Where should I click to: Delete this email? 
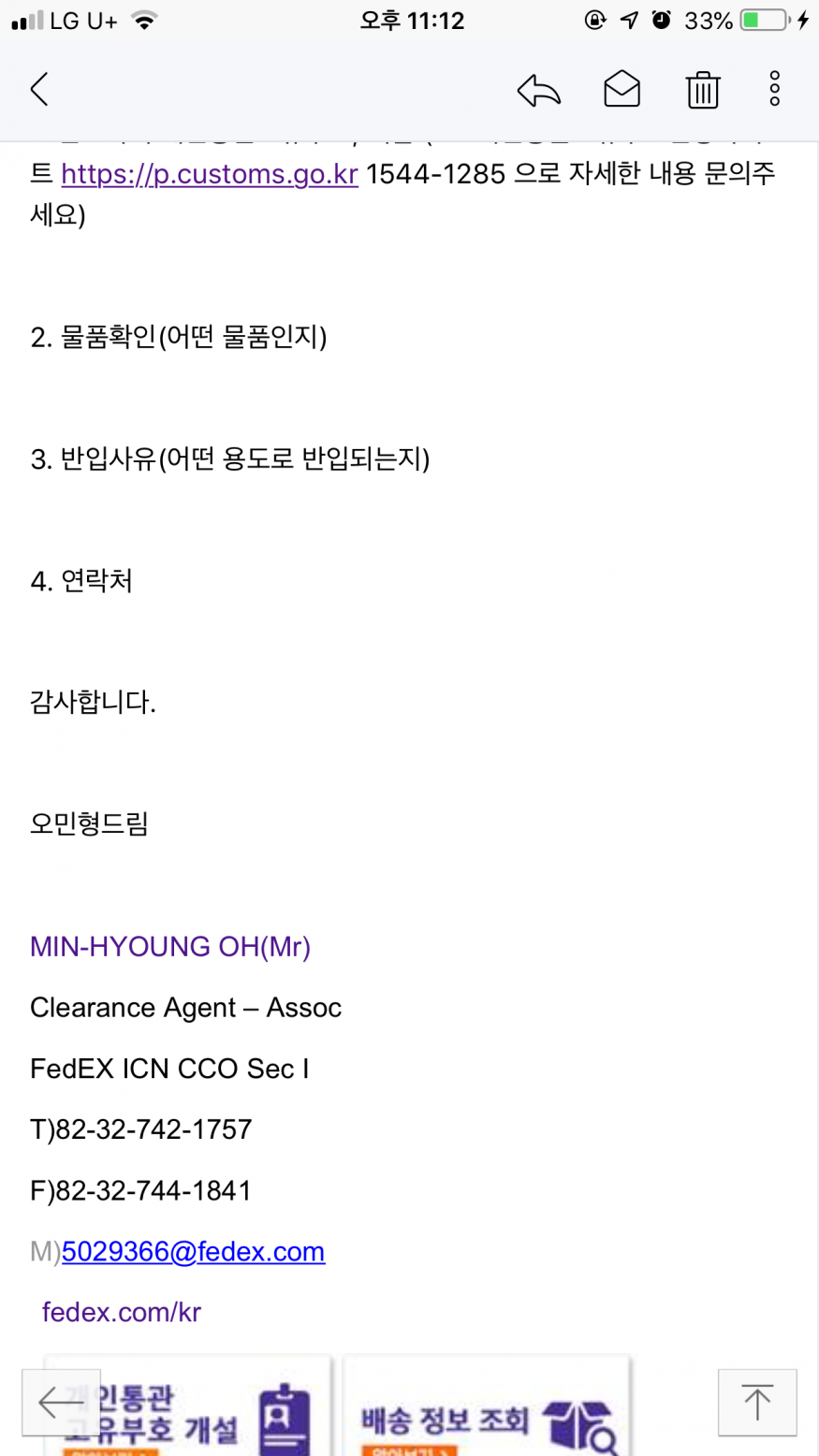click(x=702, y=91)
